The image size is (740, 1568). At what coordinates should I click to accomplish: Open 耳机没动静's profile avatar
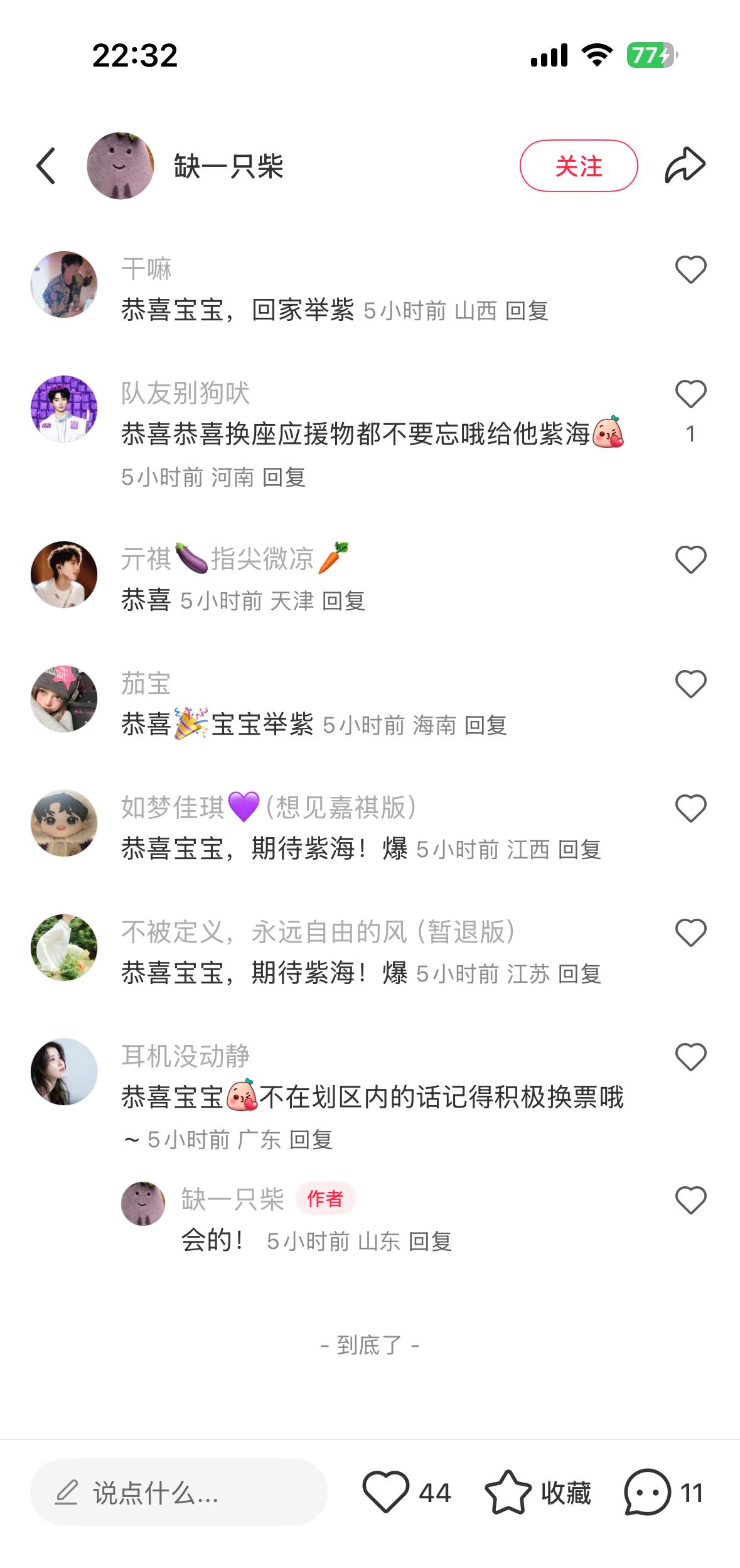64,1071
